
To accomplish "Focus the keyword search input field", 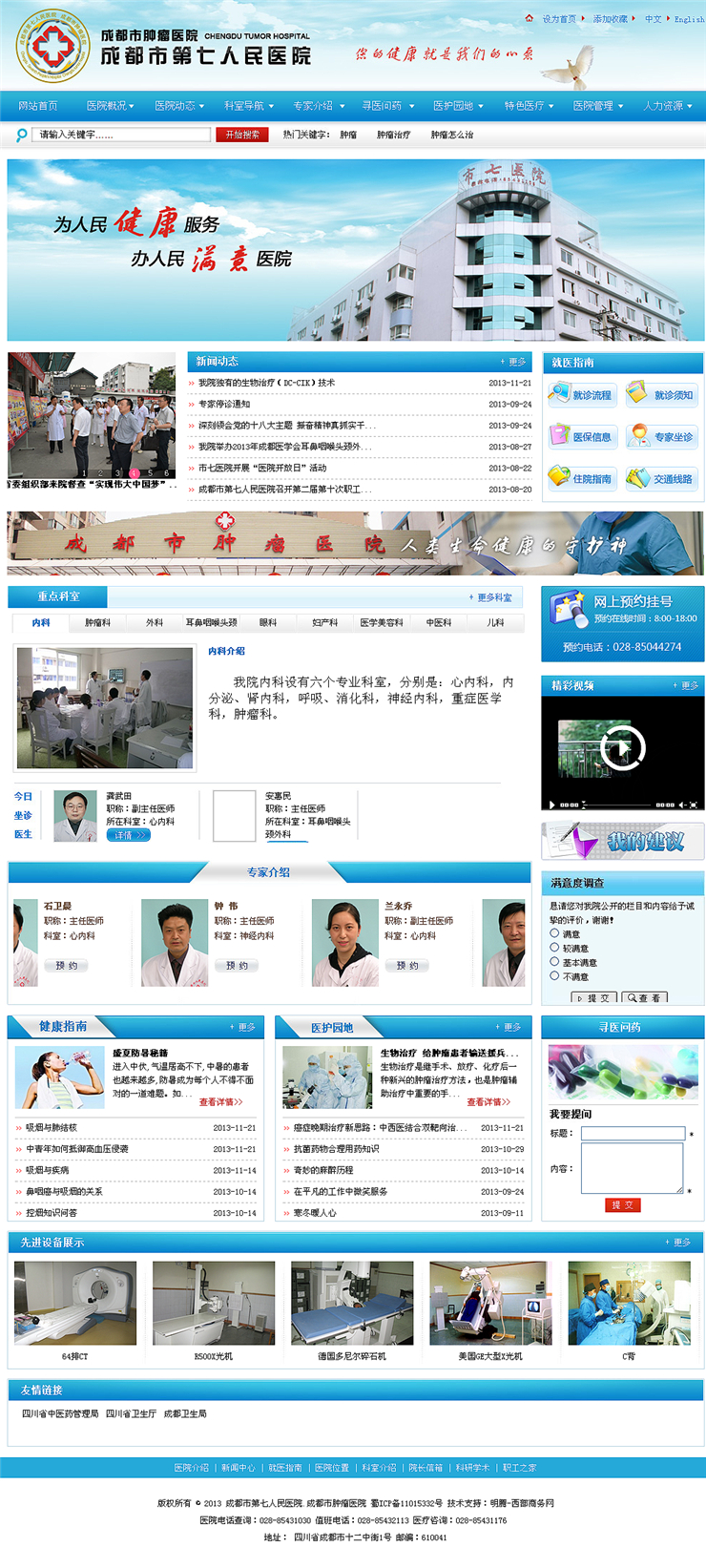I will click(x=121, y=135).
